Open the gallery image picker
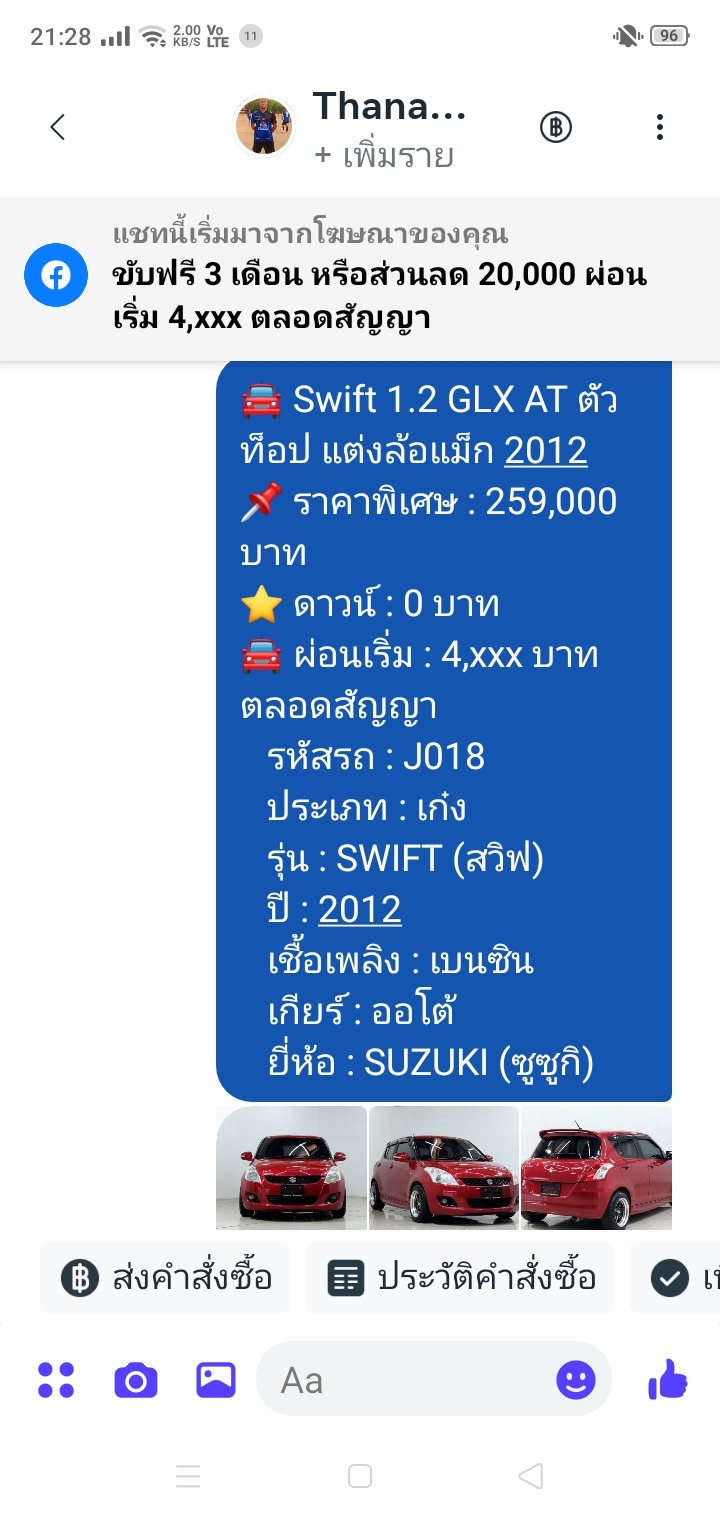720x1520 pixels. click(x=216, y=1380)
